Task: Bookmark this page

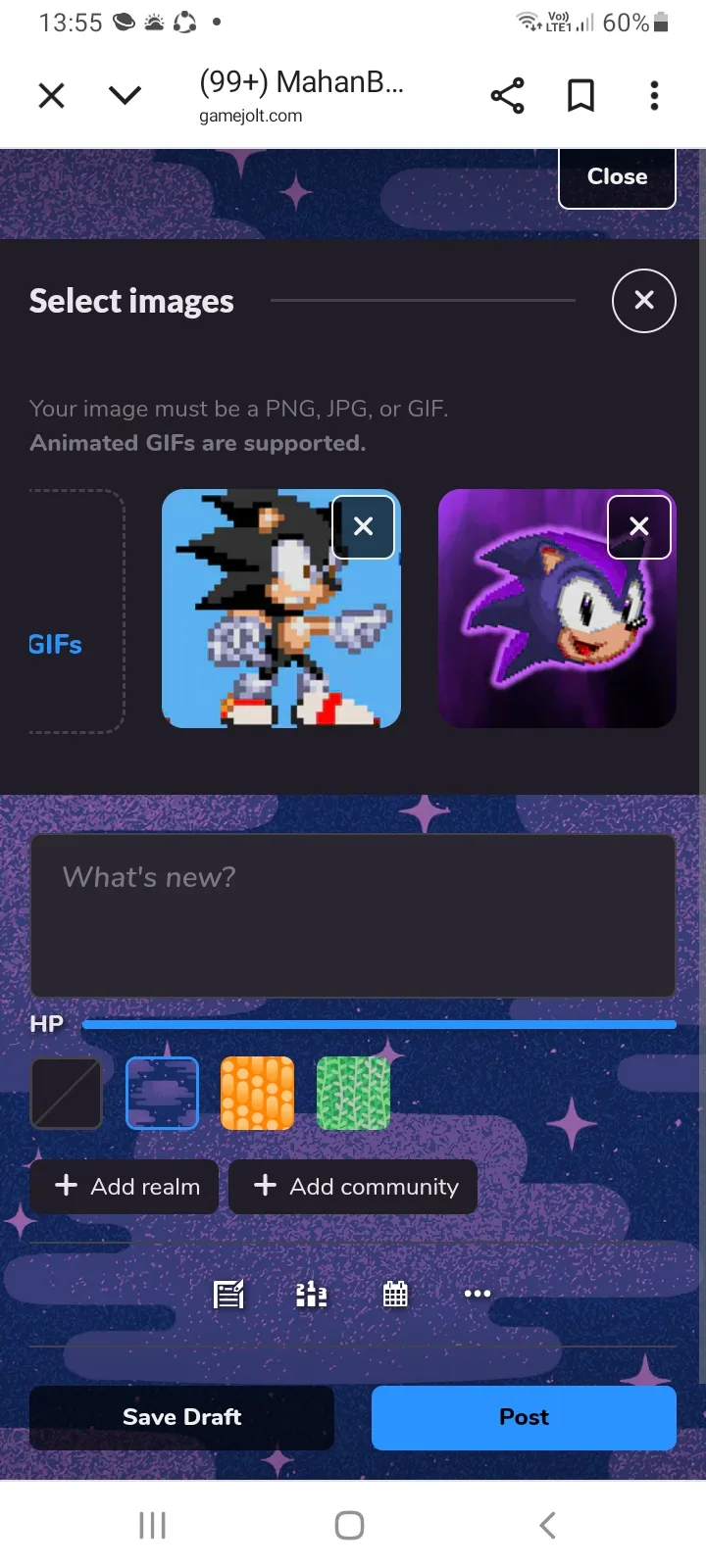Action: click(x=581, y=95)
